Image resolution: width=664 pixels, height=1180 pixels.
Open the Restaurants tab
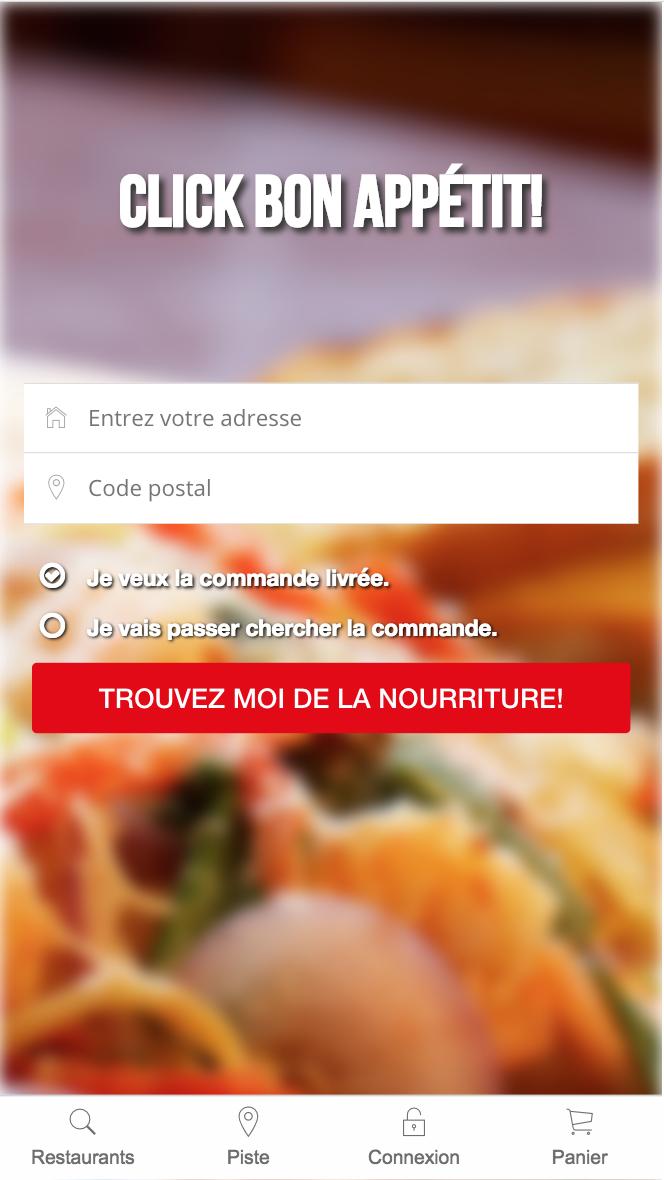83,1137
